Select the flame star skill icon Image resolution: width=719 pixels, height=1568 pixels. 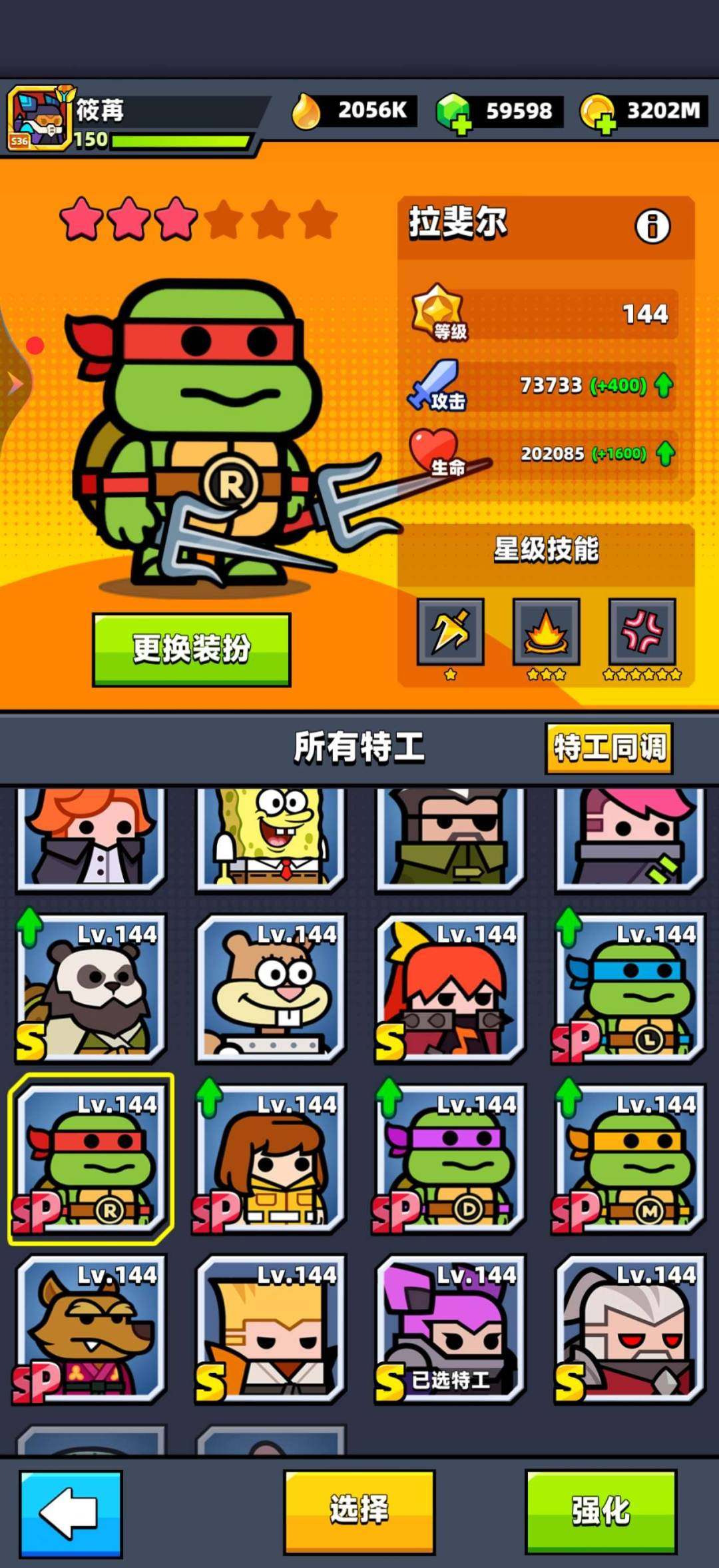[546, 634]
